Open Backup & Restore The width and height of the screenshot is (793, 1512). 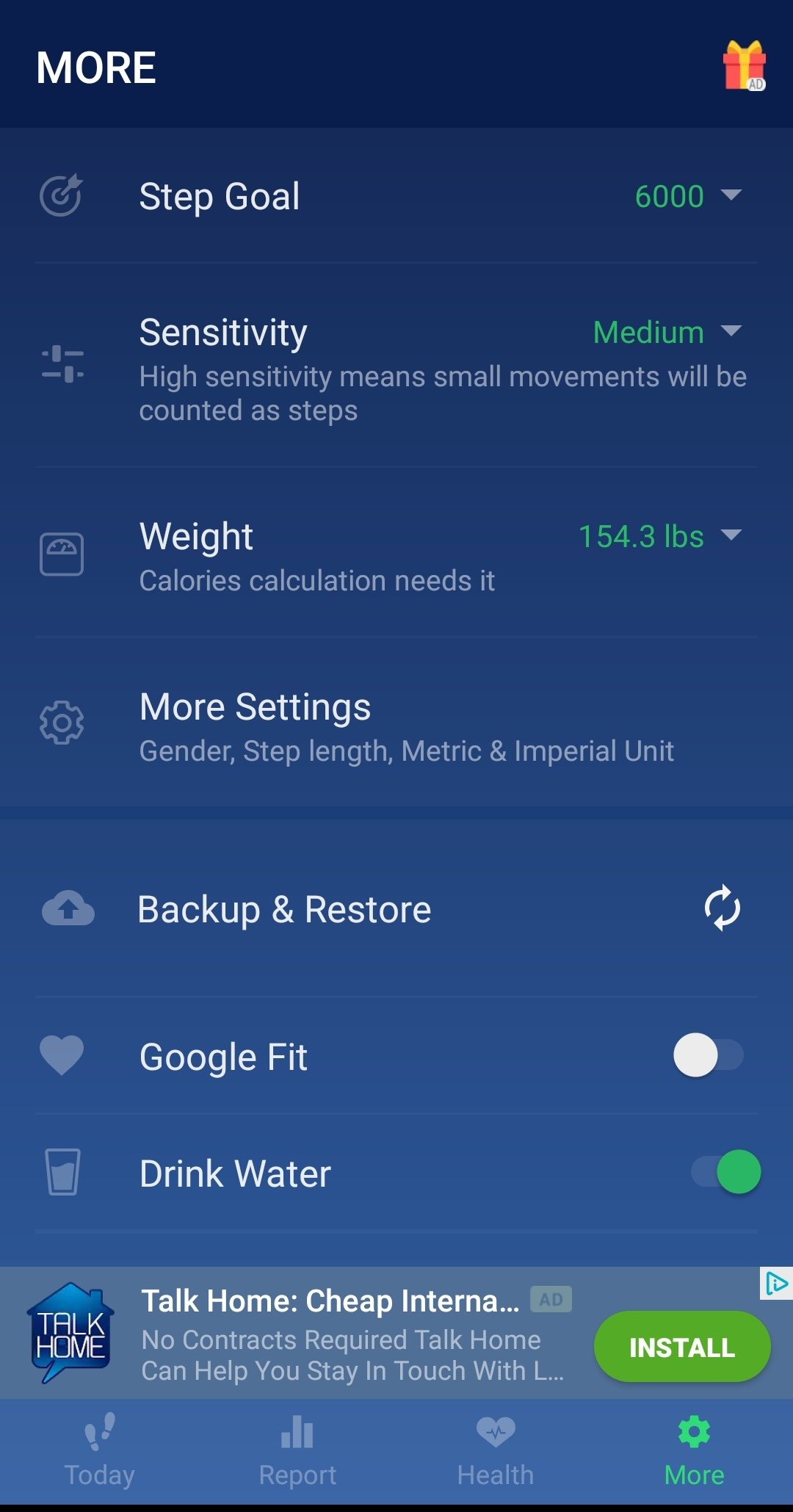coord(396,909)
